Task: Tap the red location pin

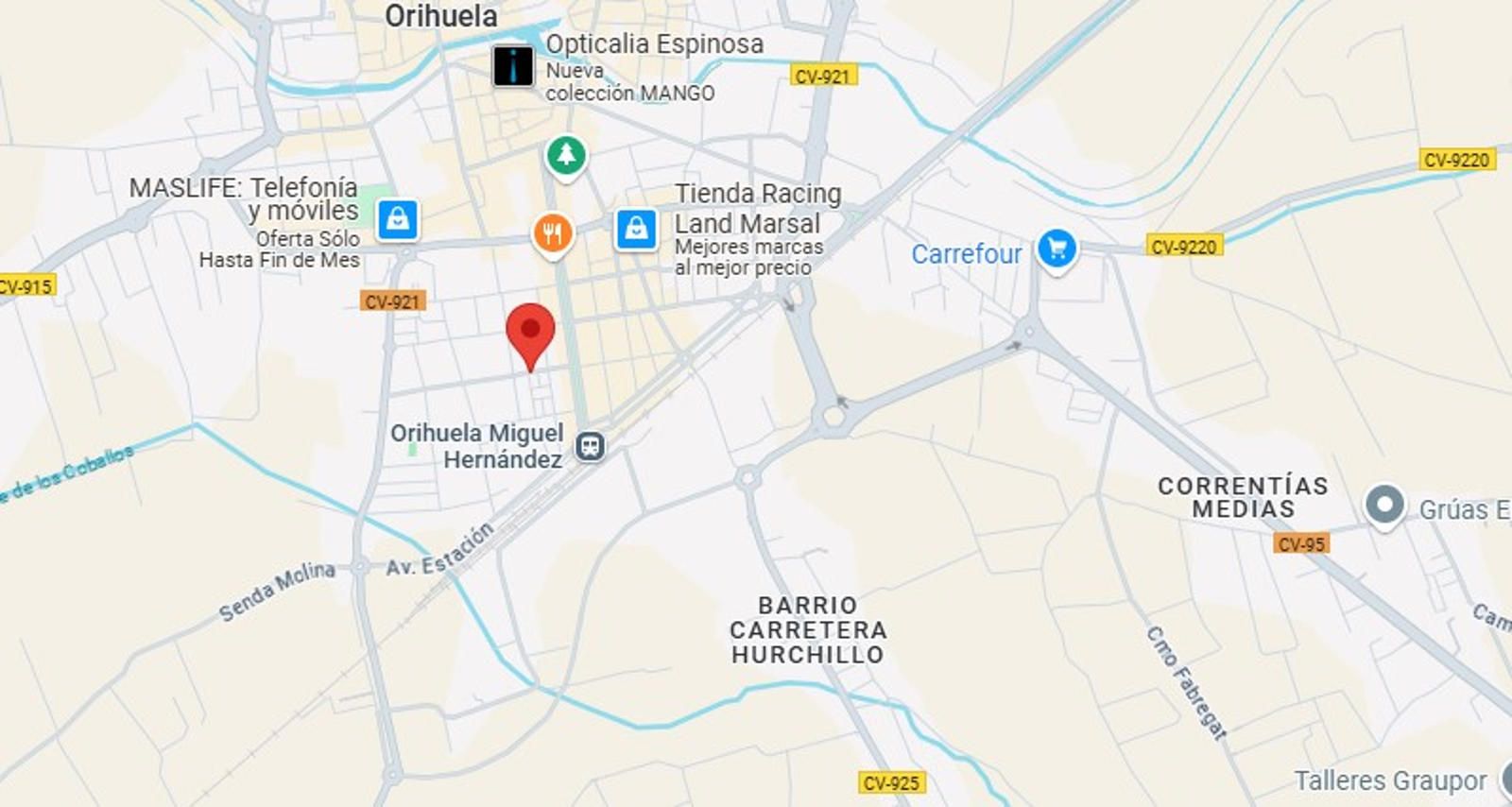Action: (530, 333)
